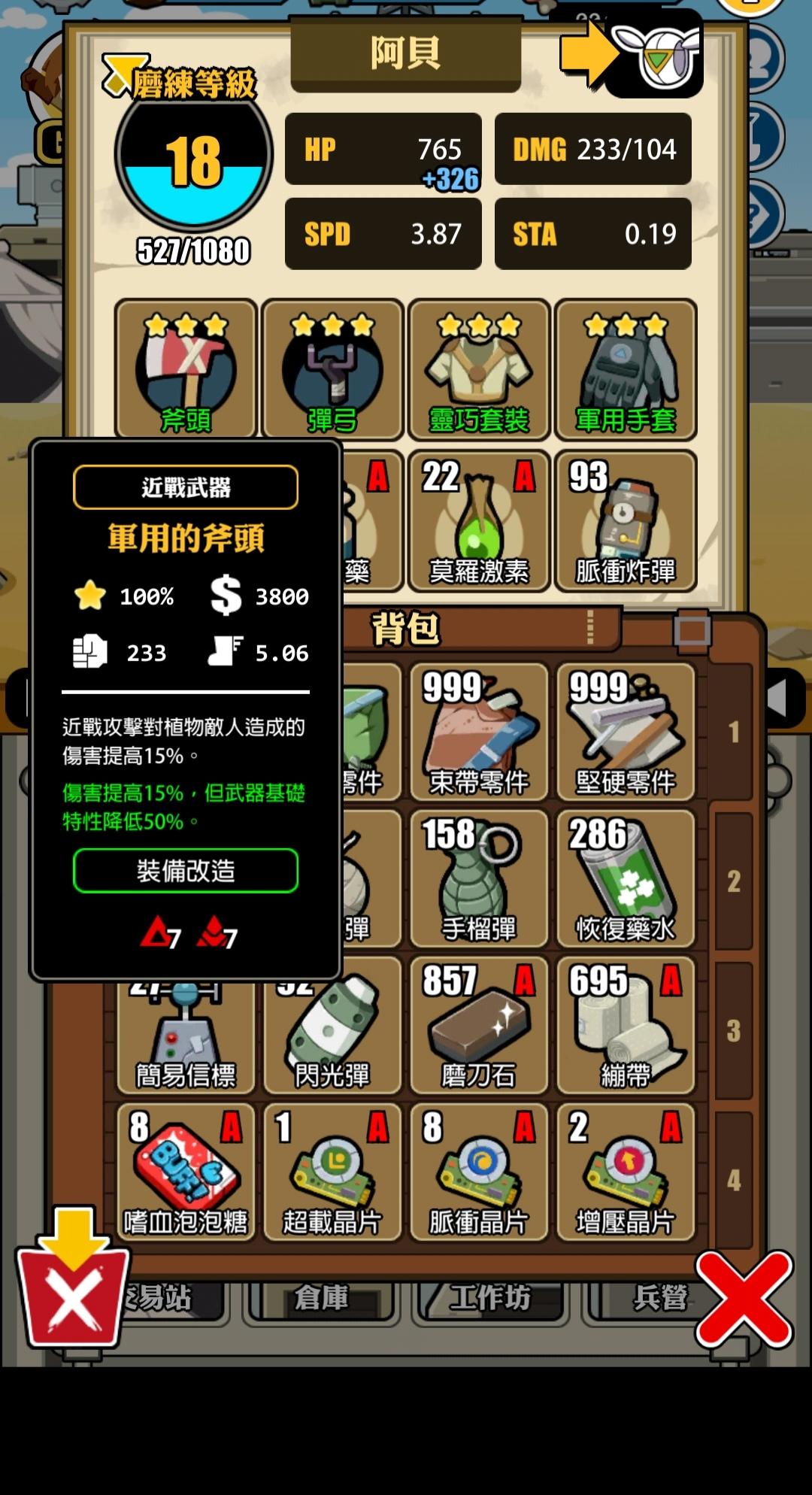
Task: Tap the 裝備改造 button
Action: pos(186,871)
